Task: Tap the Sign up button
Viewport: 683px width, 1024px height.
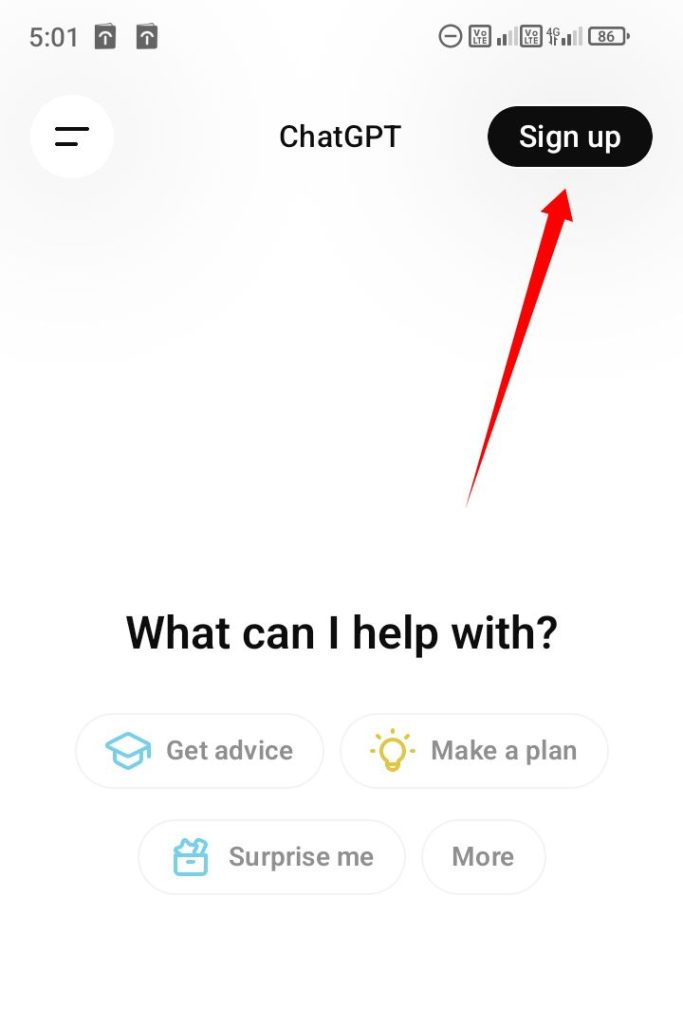Action: (x=569, y=137)
